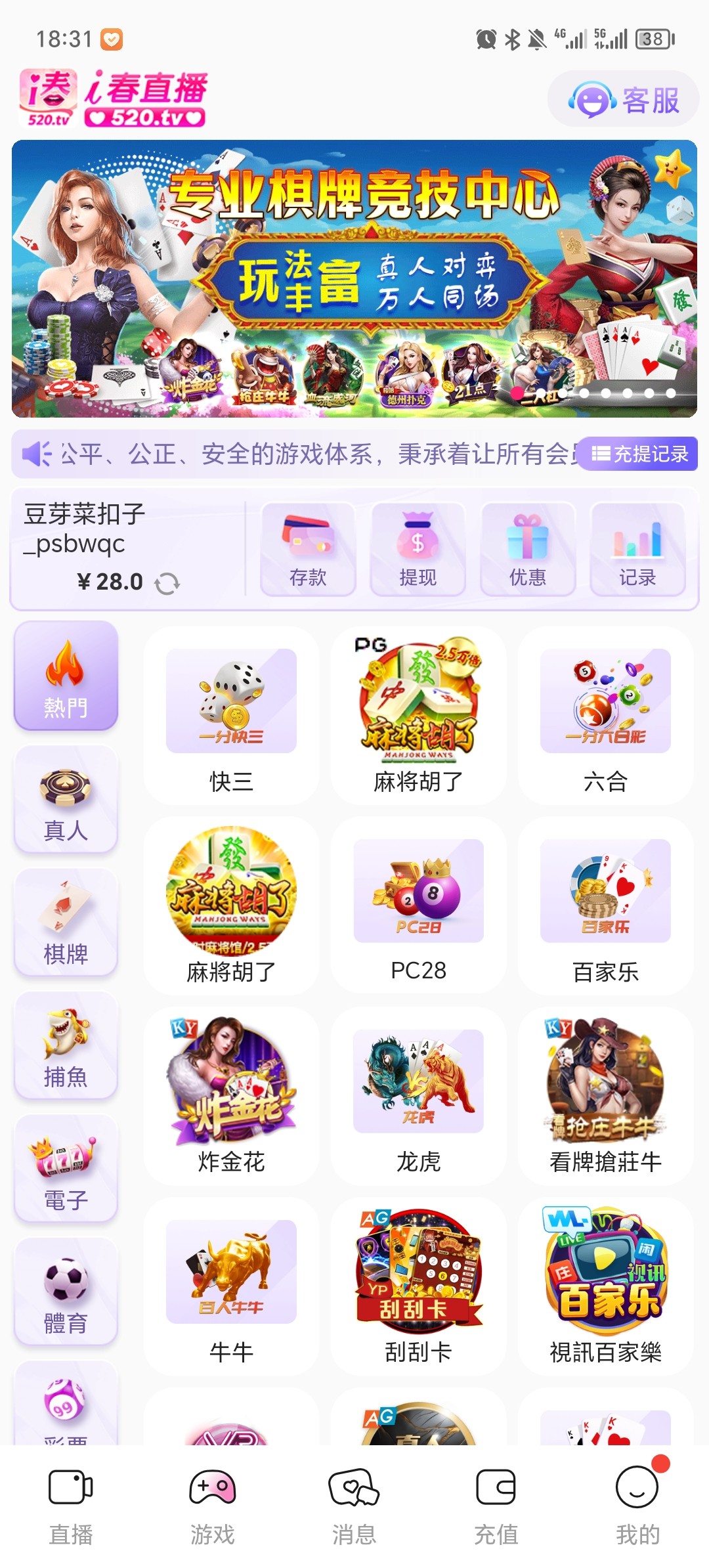Open the 记录 records button

[x=637, y=550]
